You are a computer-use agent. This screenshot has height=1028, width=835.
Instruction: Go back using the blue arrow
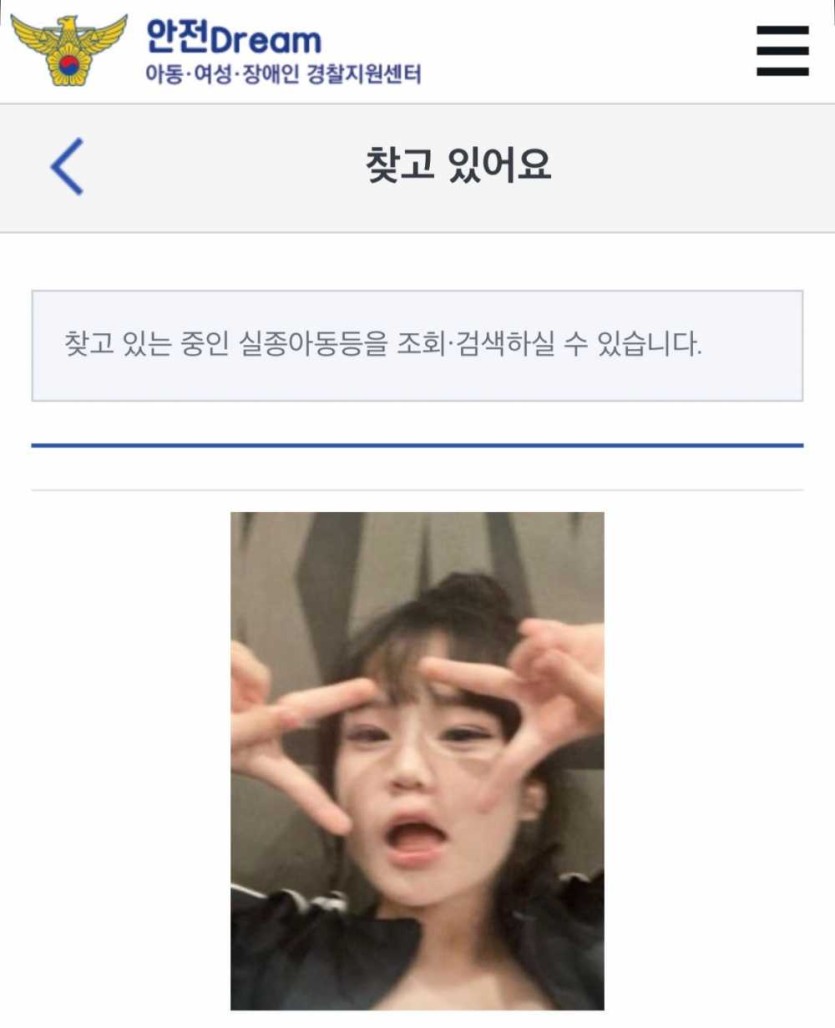click(67, 167)
